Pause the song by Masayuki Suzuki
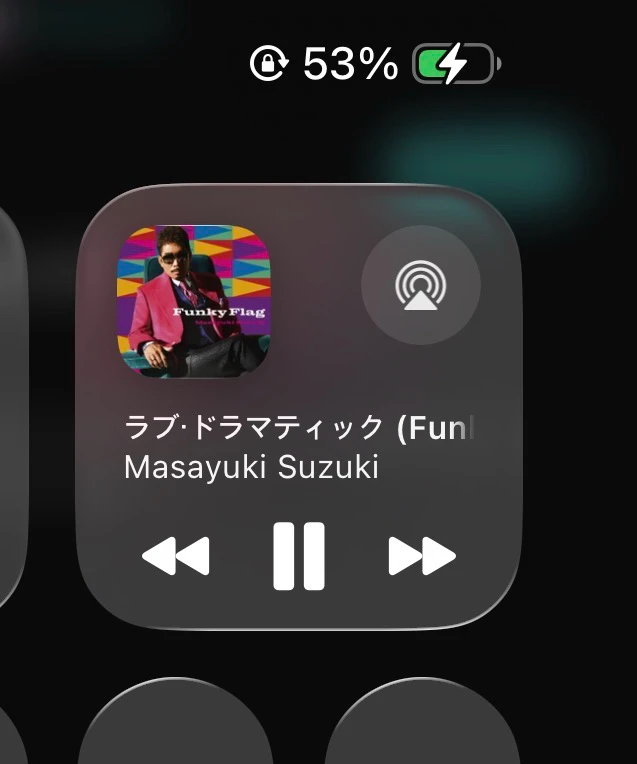Image resolution: width=637 pixels, height=764 pixels. pyautogui.click(x=299, y=556)
